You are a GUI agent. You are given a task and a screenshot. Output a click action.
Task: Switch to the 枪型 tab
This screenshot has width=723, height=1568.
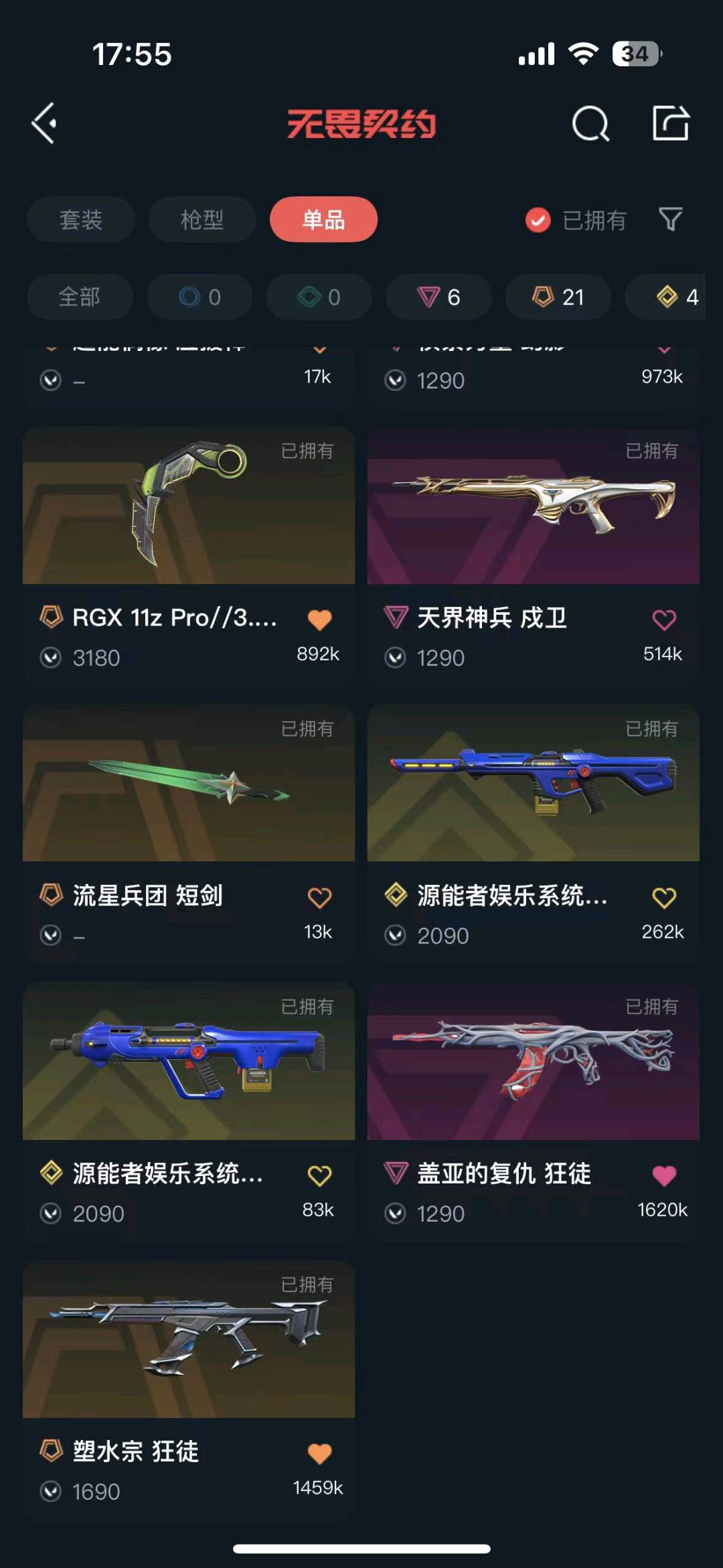tap(202, 220)
